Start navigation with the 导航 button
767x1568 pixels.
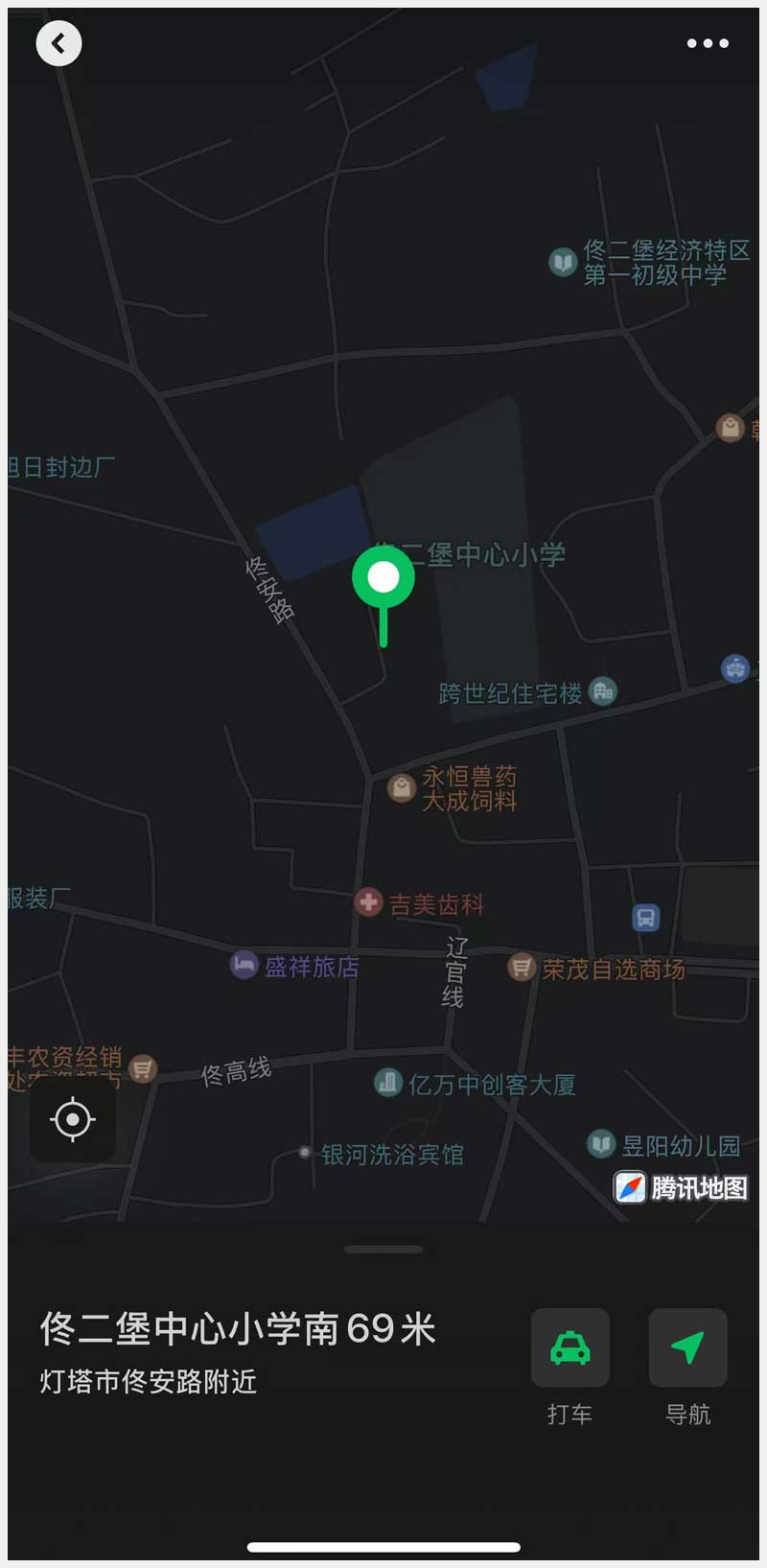tap(687, 1347)
